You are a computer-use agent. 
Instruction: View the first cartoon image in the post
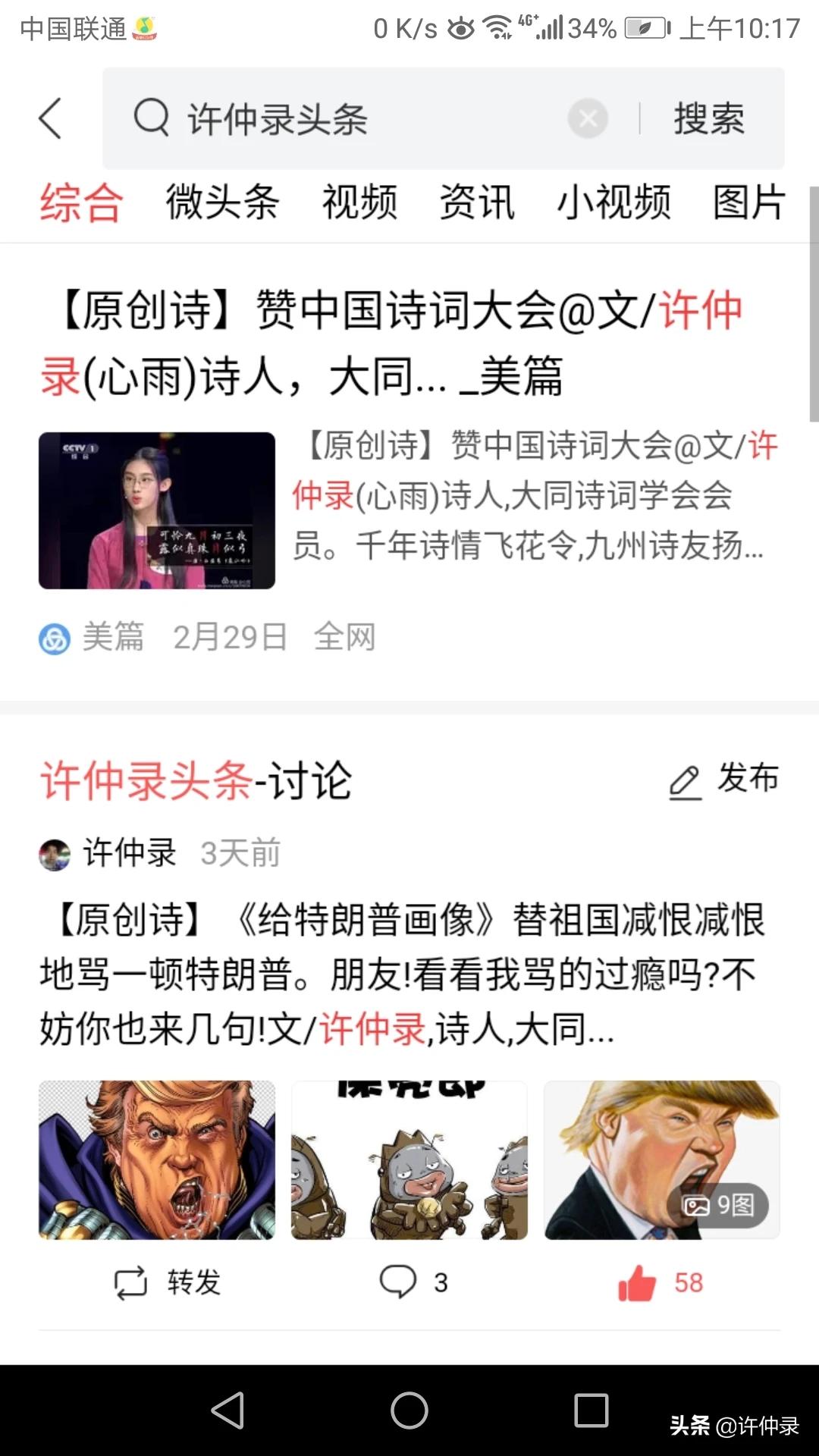[x=157, y=1160]
